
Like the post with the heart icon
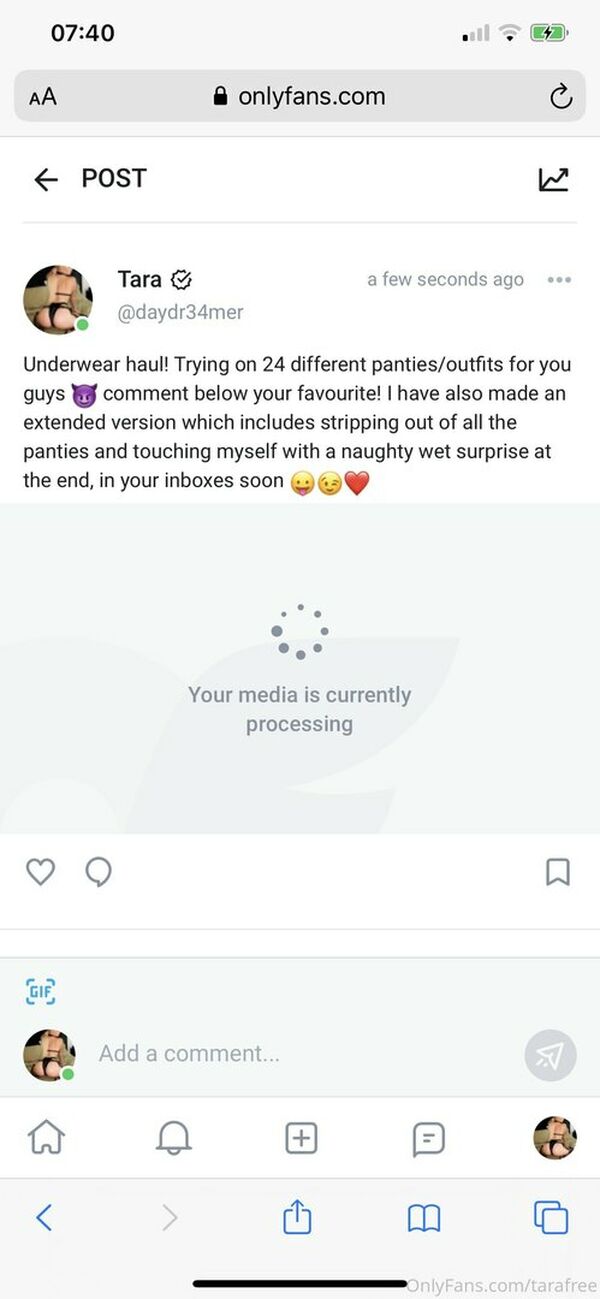[40, 872]
